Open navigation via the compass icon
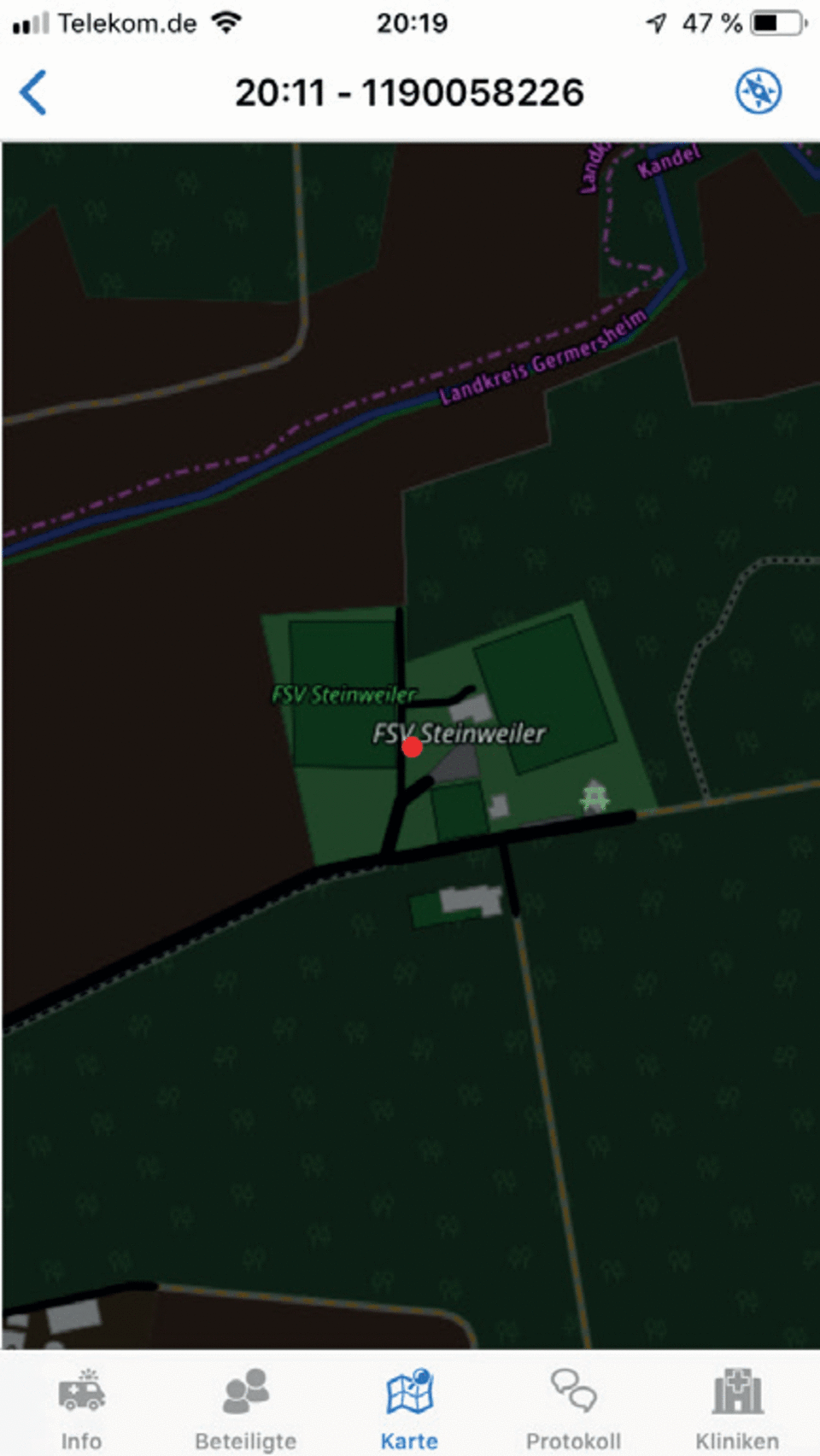The height and width of the screenshot is (1456, 820). click(x=758, y=91)
